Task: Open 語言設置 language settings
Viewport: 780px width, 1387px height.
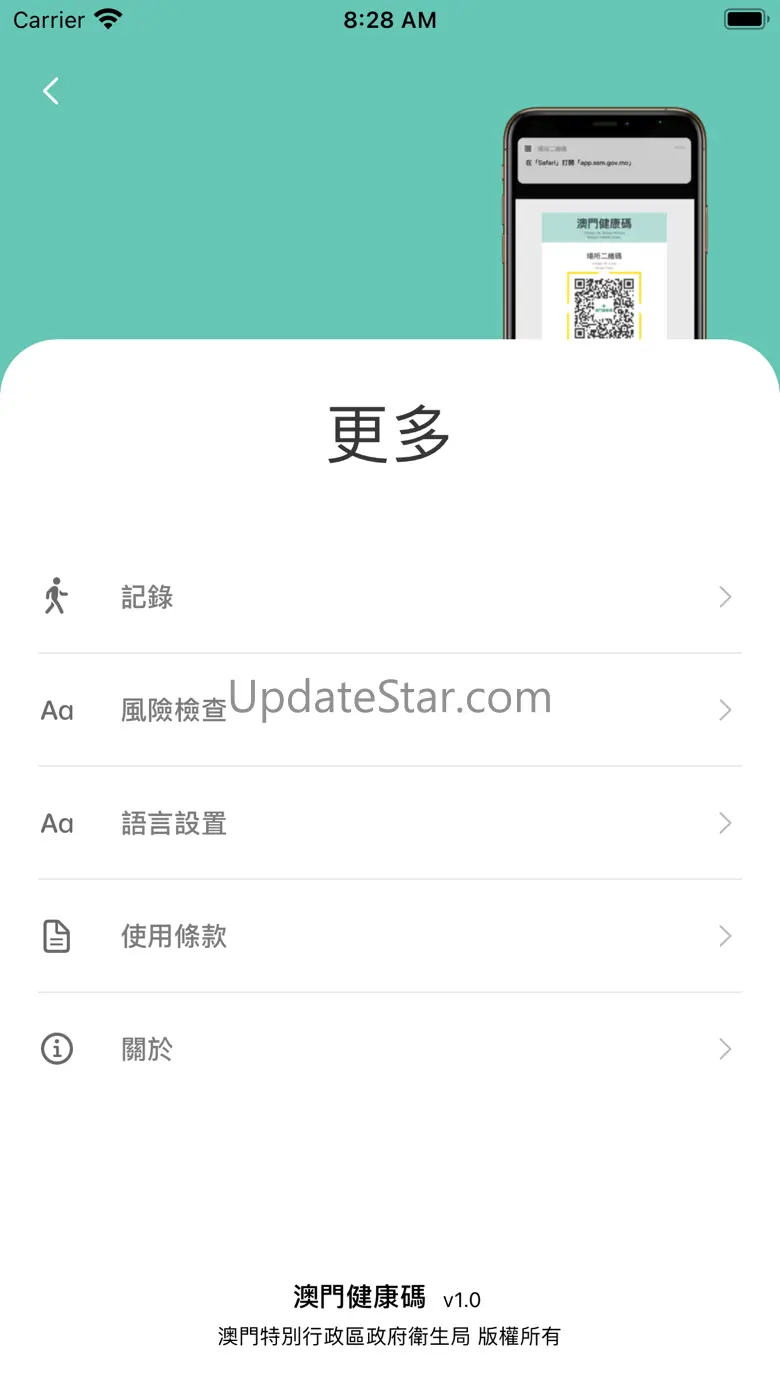Action: [390, 823]
